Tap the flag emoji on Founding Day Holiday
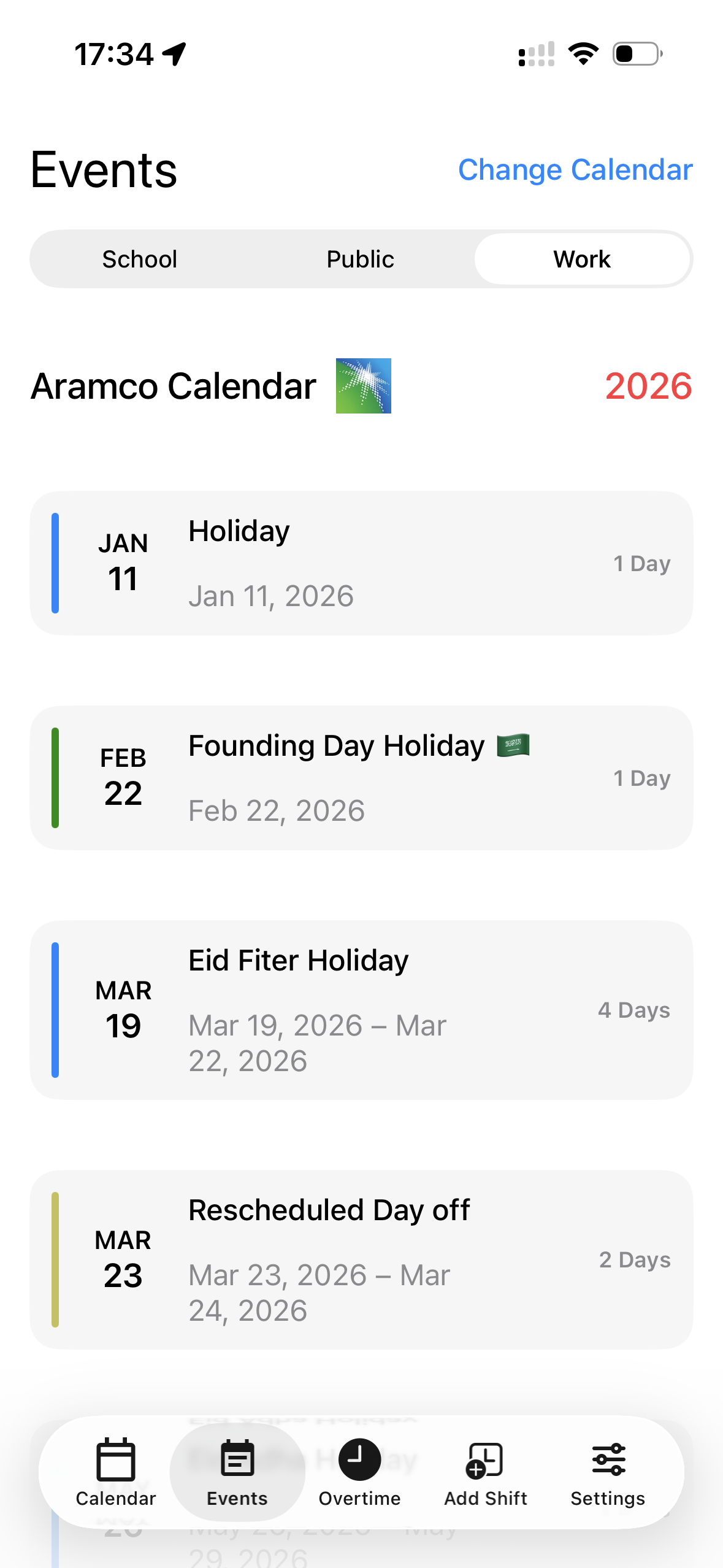Viewport: 723px width, 1568px height. point(514,745)
